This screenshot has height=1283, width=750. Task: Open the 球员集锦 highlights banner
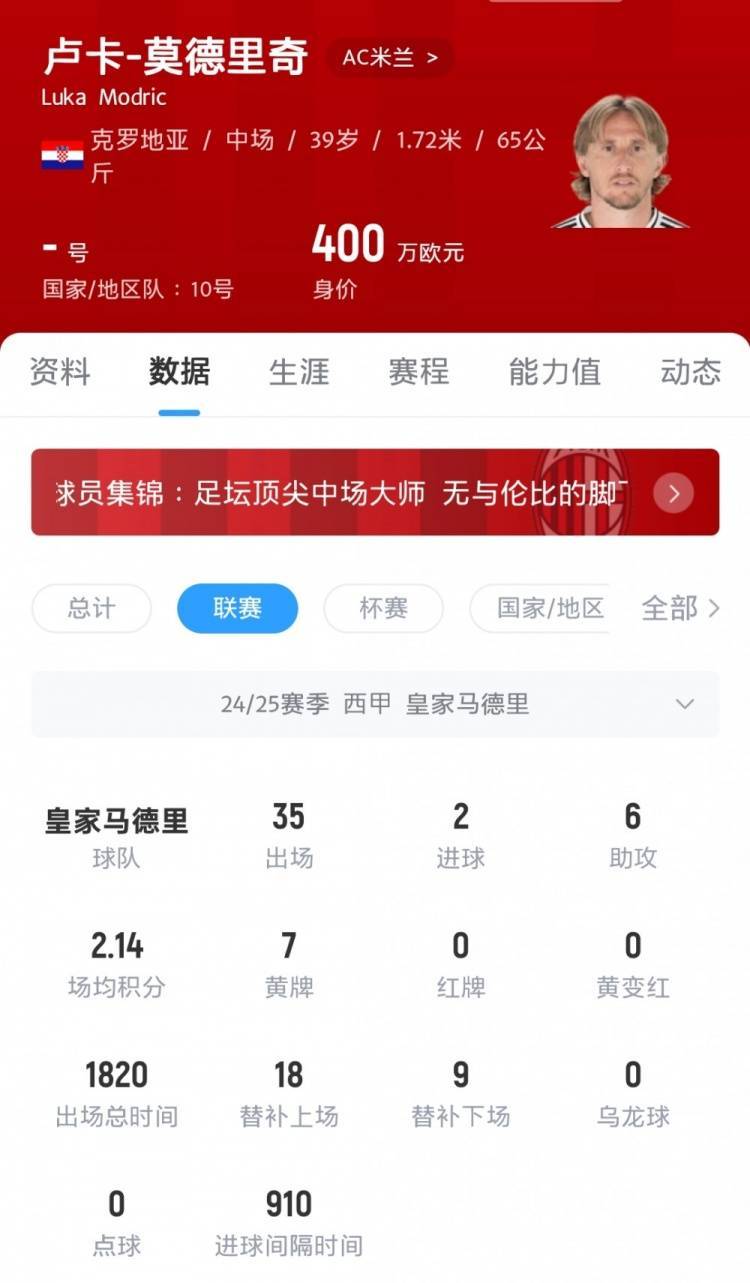click(x=375, y=492)
